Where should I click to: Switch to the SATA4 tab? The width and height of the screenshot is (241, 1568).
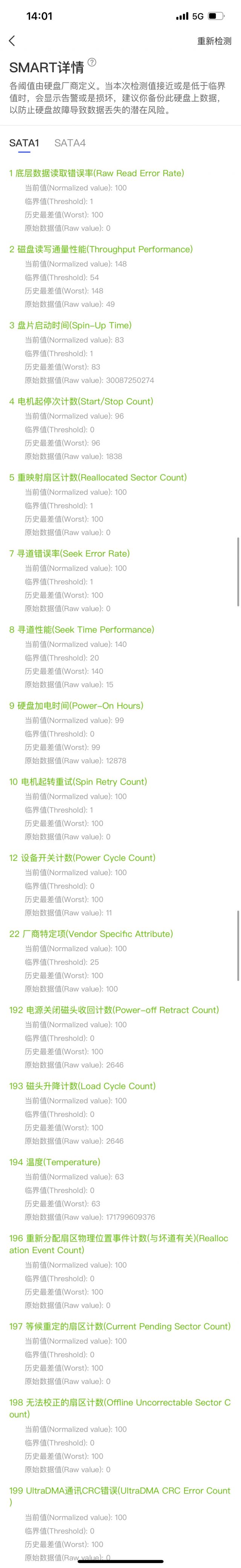[70, 143]
